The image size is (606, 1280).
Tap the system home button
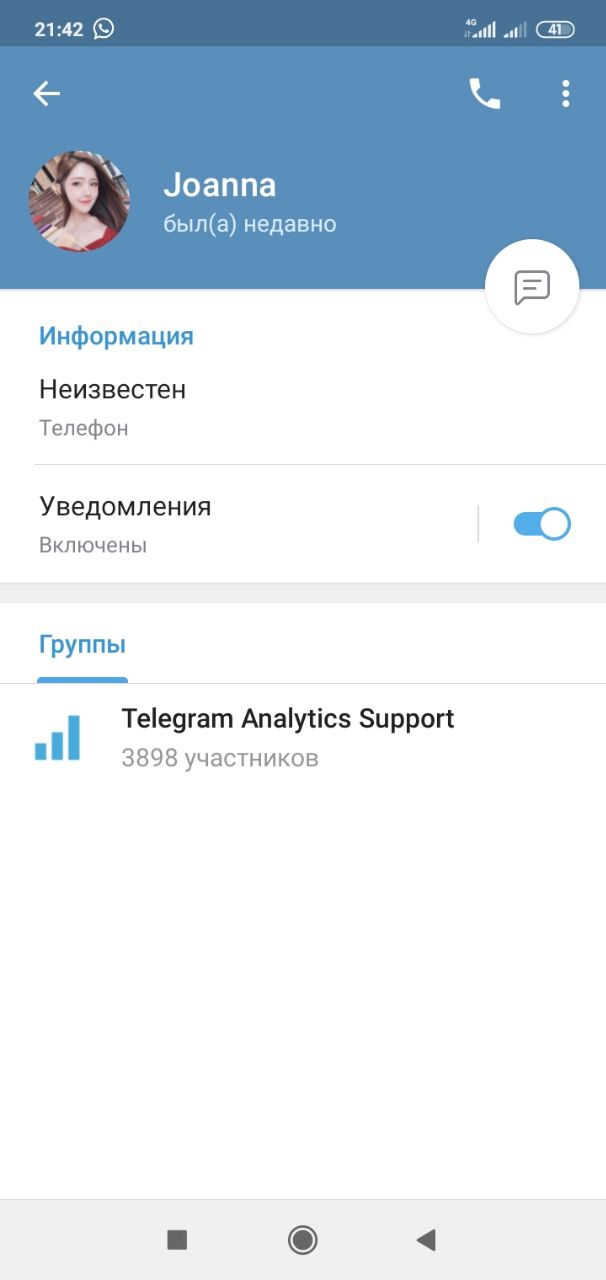click(302, 1240)
